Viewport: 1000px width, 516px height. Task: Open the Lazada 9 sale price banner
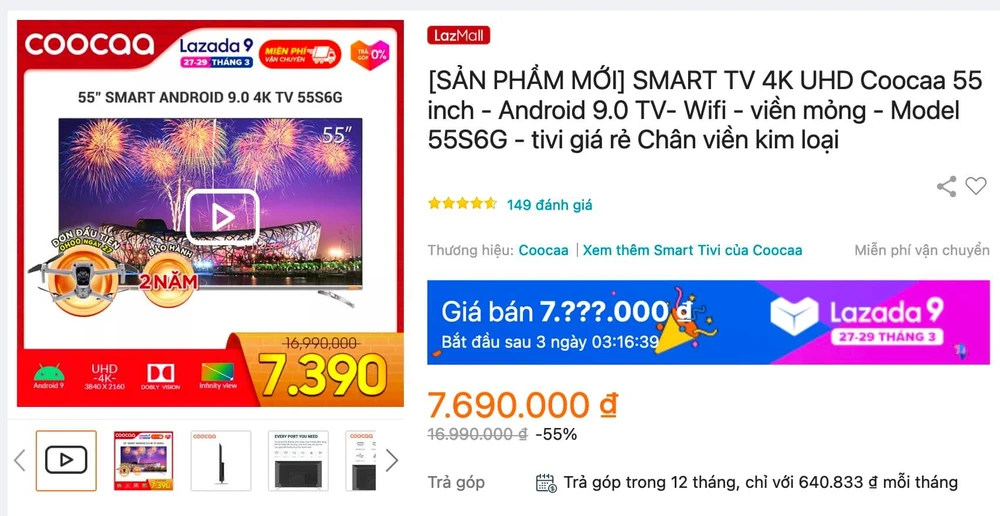[x=708, y=323]
